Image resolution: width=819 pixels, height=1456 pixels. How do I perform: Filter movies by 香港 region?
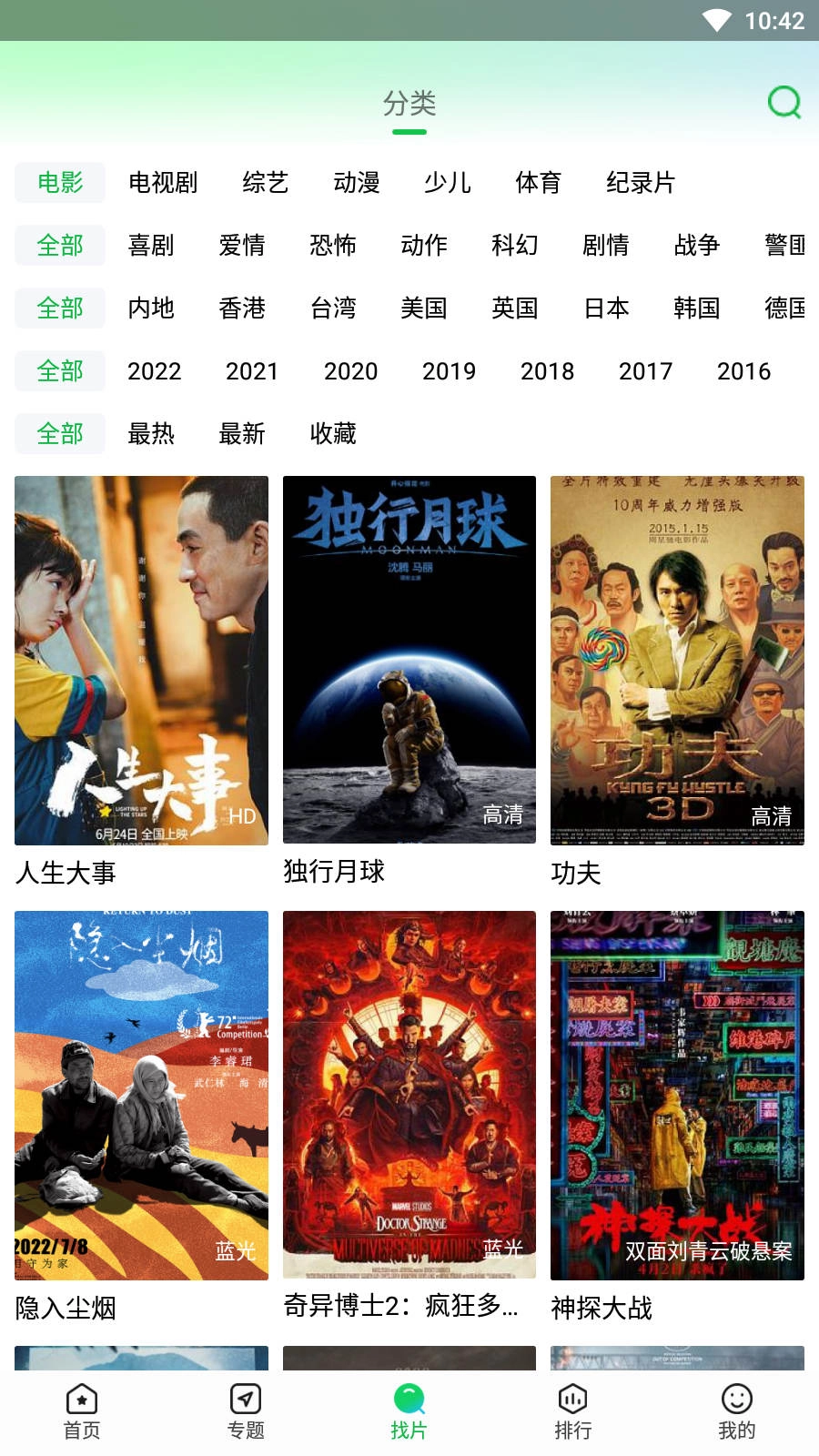pos(242,308)
